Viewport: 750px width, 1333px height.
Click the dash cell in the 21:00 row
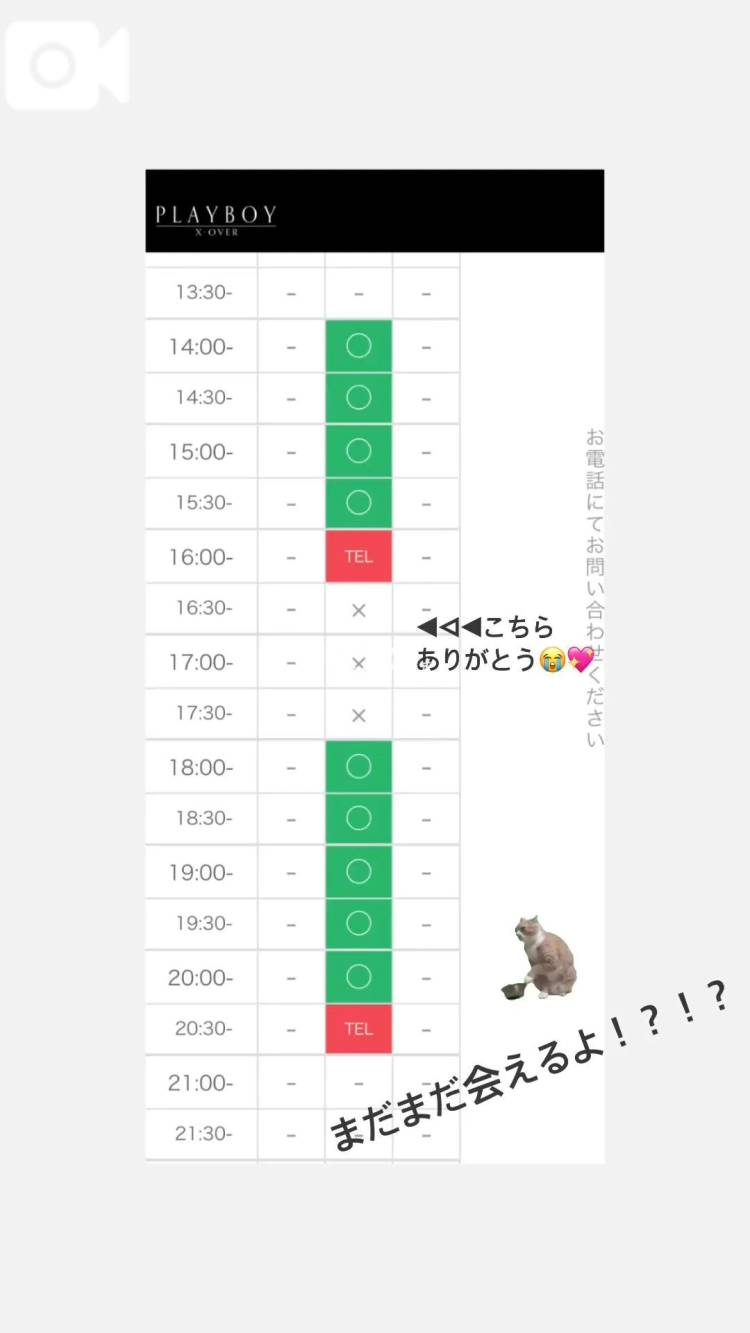[x=358, y=1082]
